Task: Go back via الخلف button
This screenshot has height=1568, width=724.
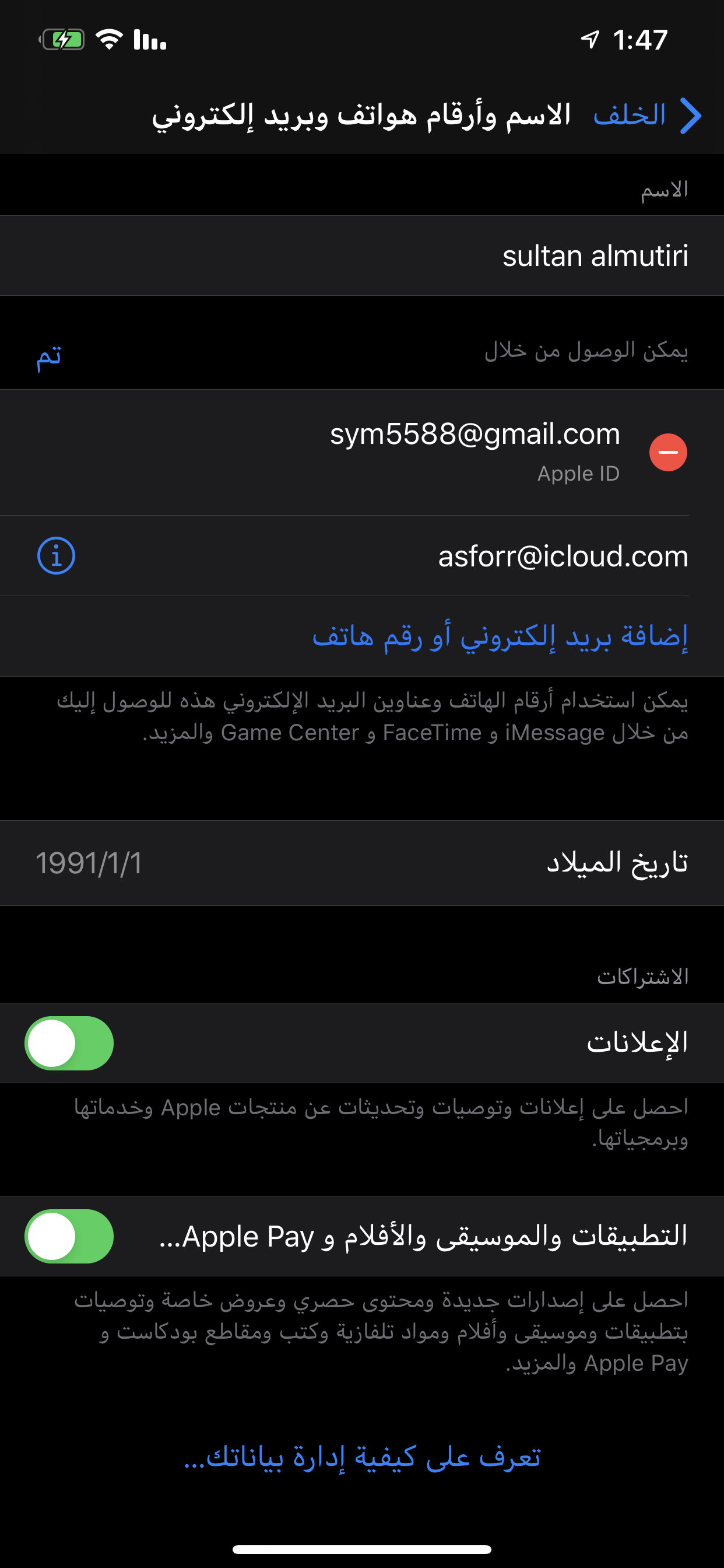Action: coord(647,114)
